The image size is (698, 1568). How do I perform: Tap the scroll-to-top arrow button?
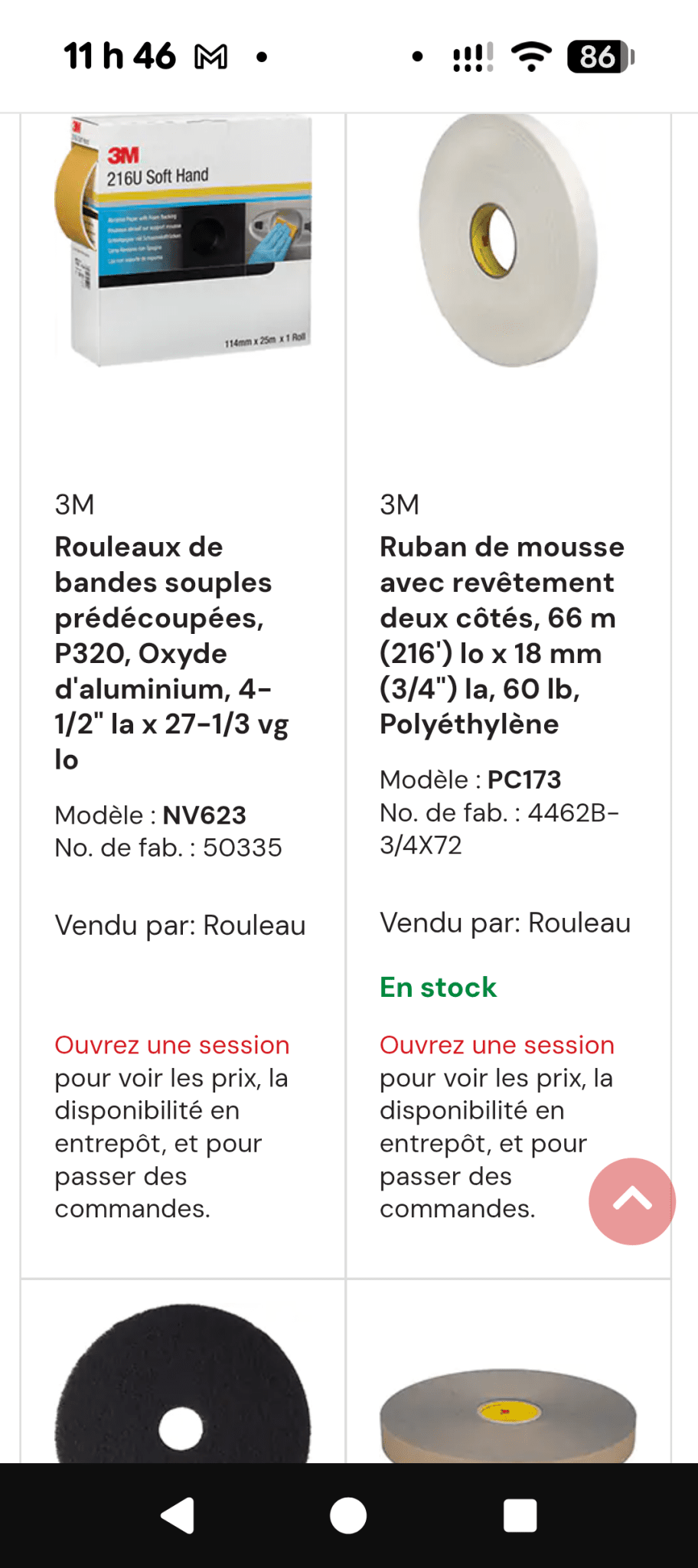click(631, 1201)
